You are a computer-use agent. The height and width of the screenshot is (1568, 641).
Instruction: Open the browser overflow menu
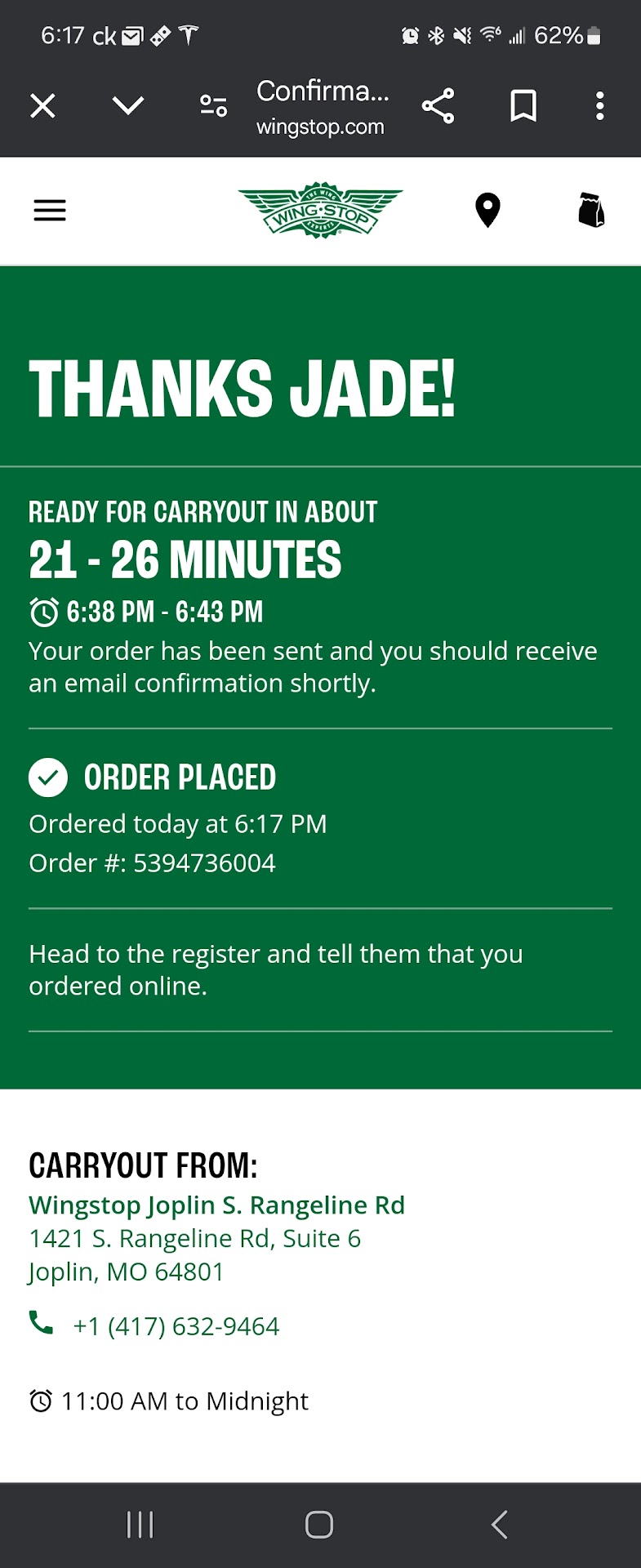tap(600, 106)
